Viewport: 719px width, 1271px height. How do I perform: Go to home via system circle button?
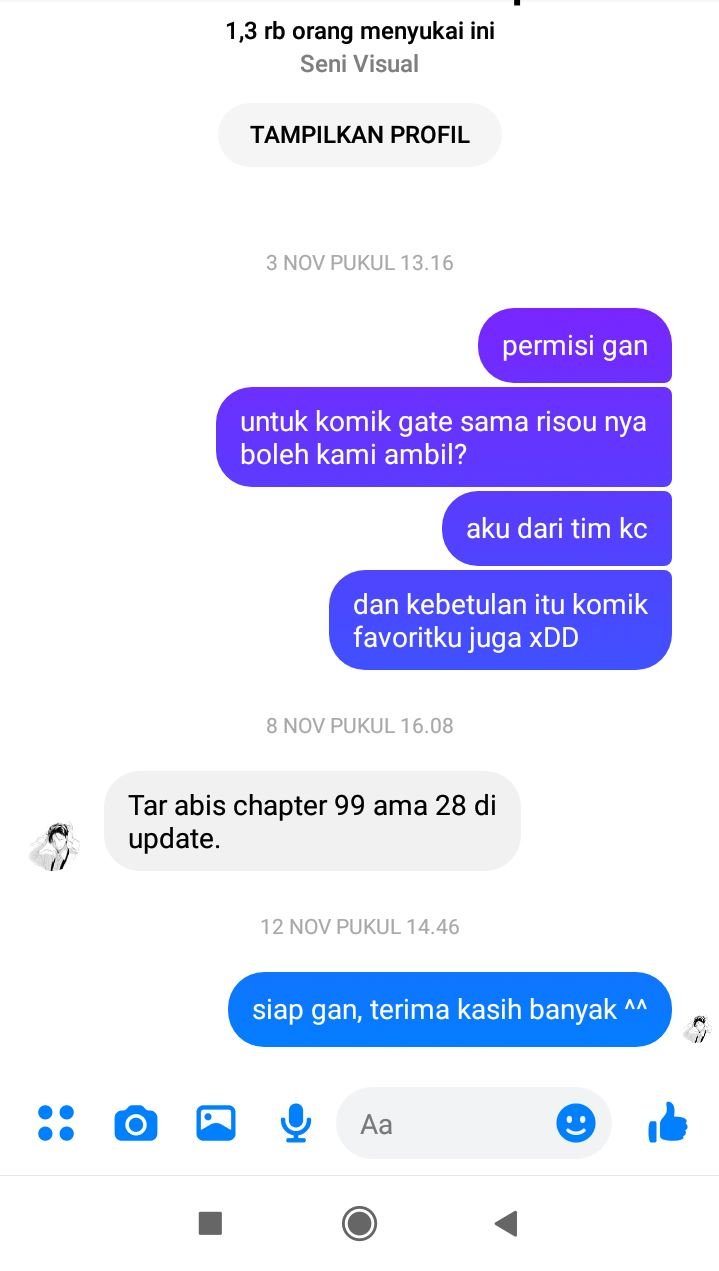tap(359, 1222)
